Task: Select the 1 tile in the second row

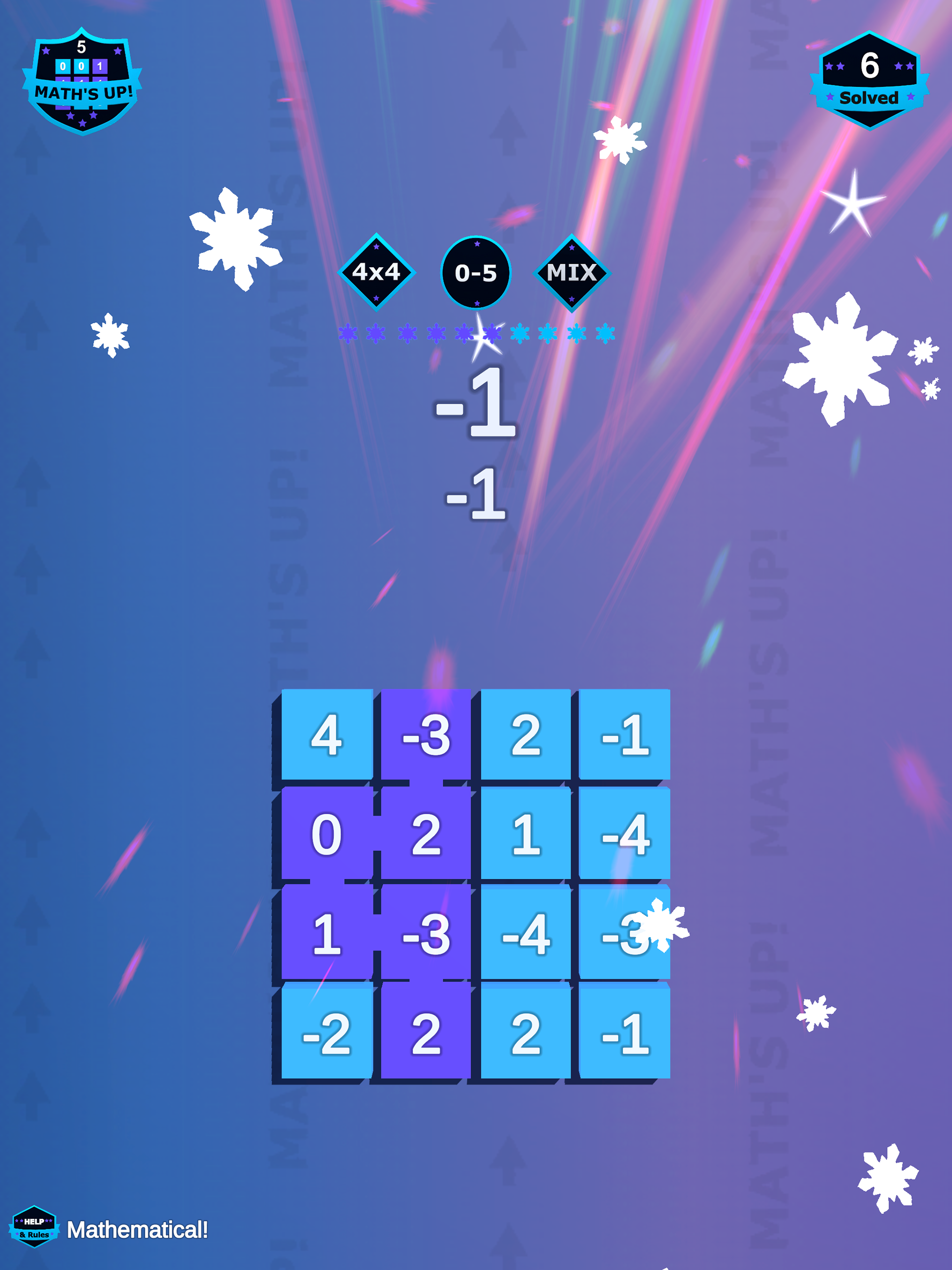Action: pyautogui.click(x=526, y=834)
